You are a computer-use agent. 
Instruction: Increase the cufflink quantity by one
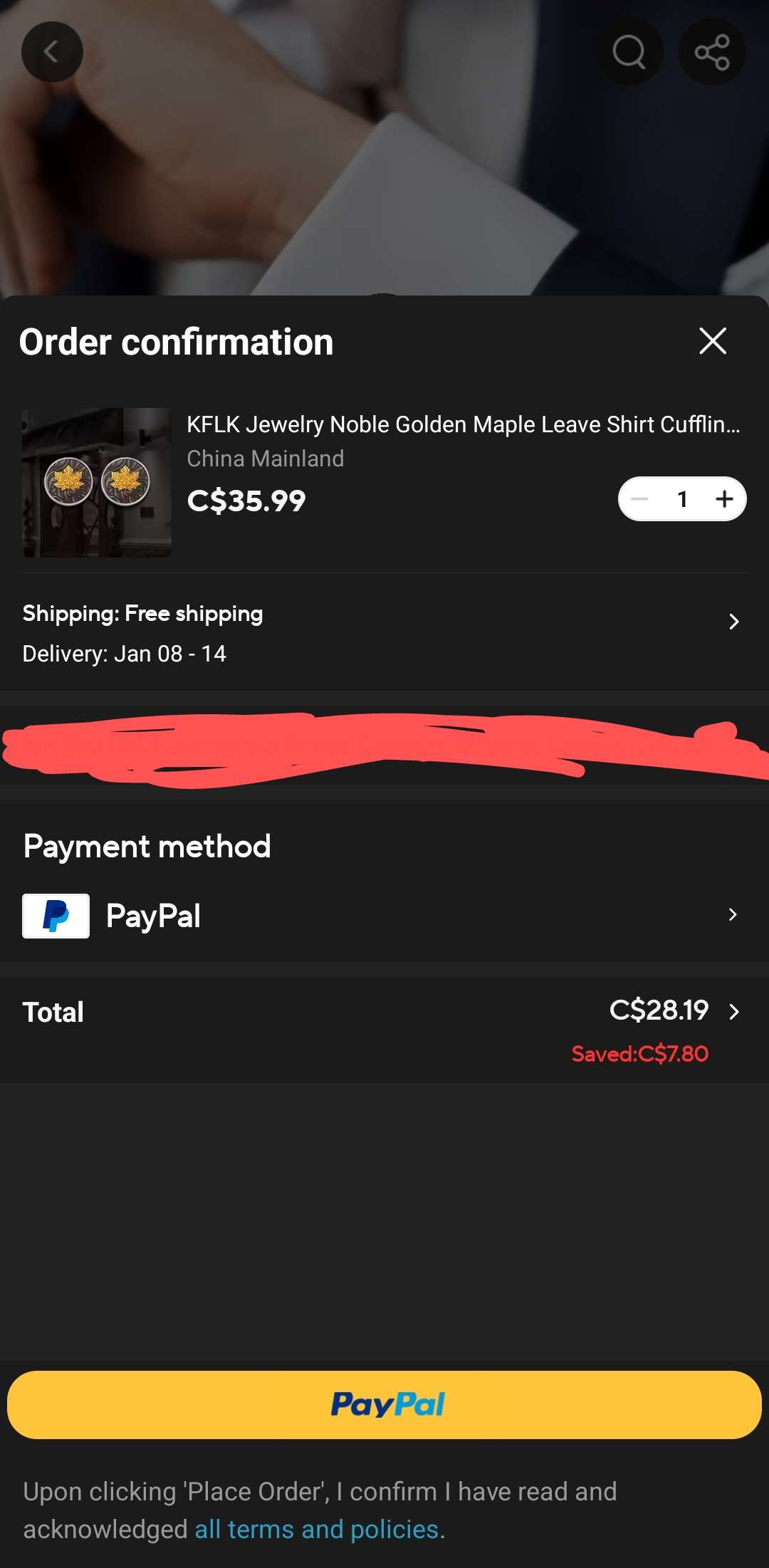point(724,499)
